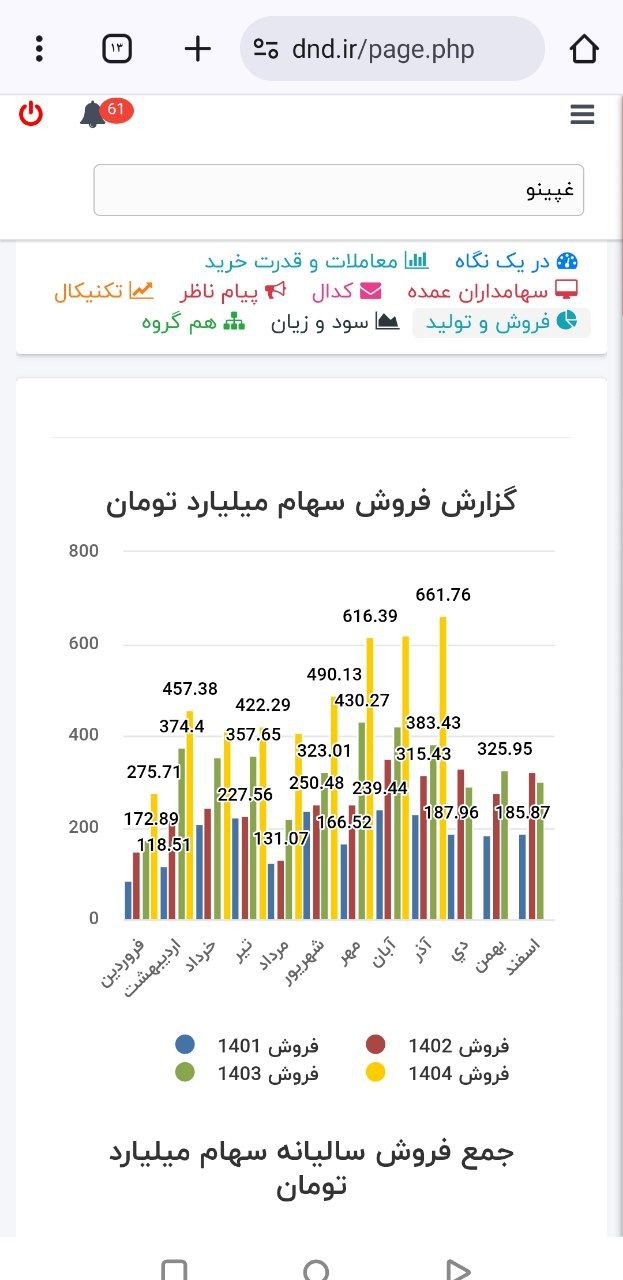This screenshot has width=623, height=1280.
Task: Select the فروش و تولید section
Action: pos(501,322)
